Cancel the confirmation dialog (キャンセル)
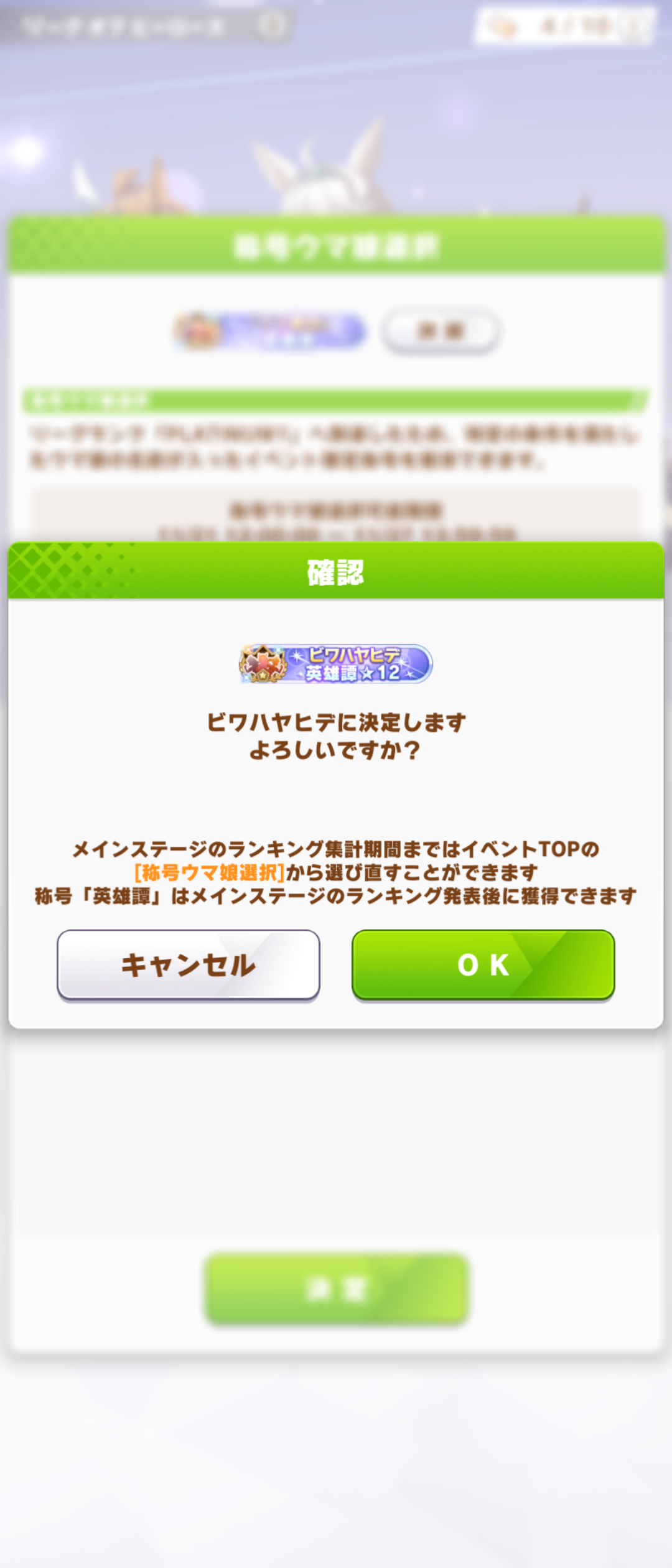This screenshot has height=1568, width=672. [189, 964]
